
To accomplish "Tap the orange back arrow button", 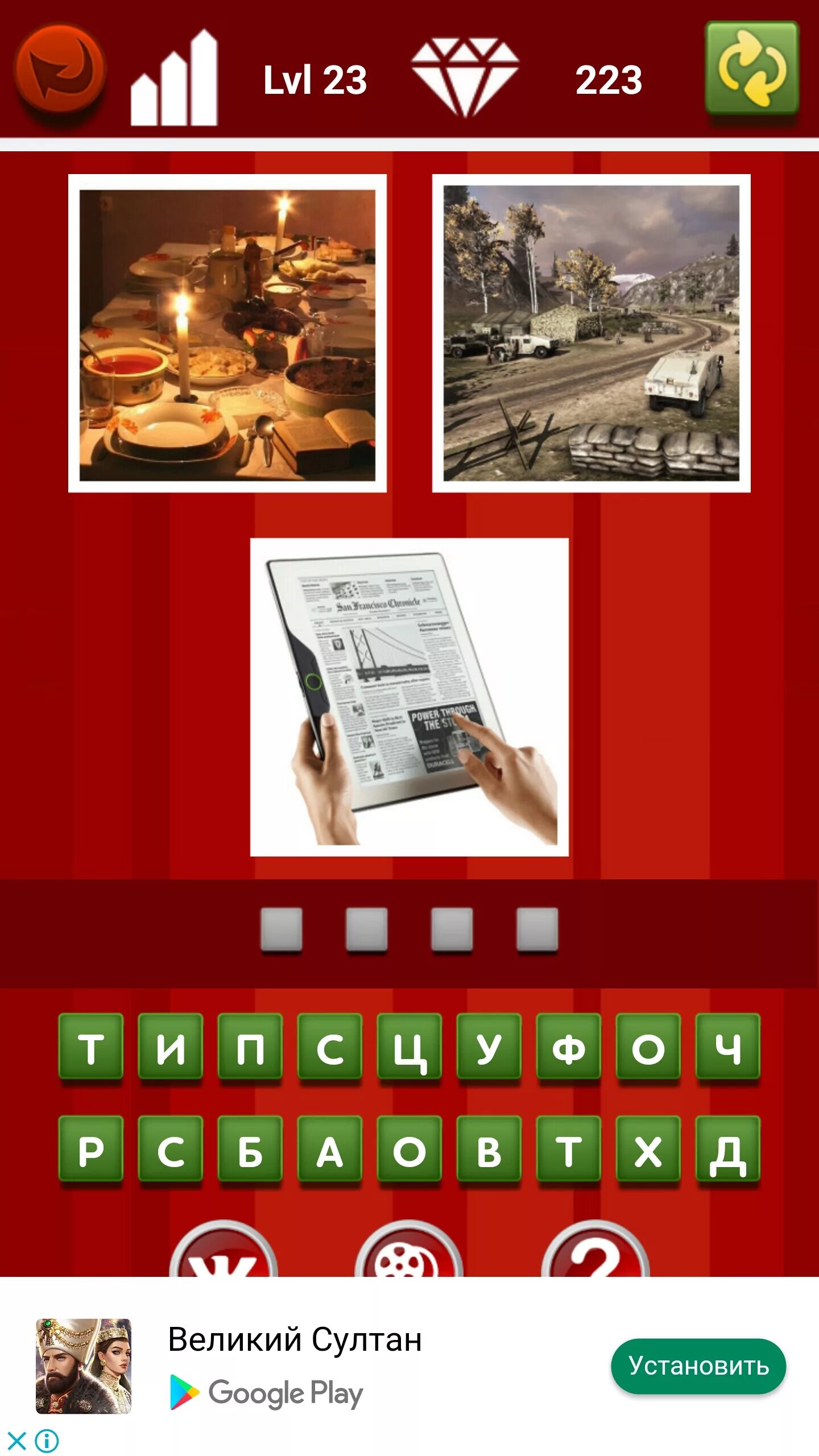I will [61, 69].
